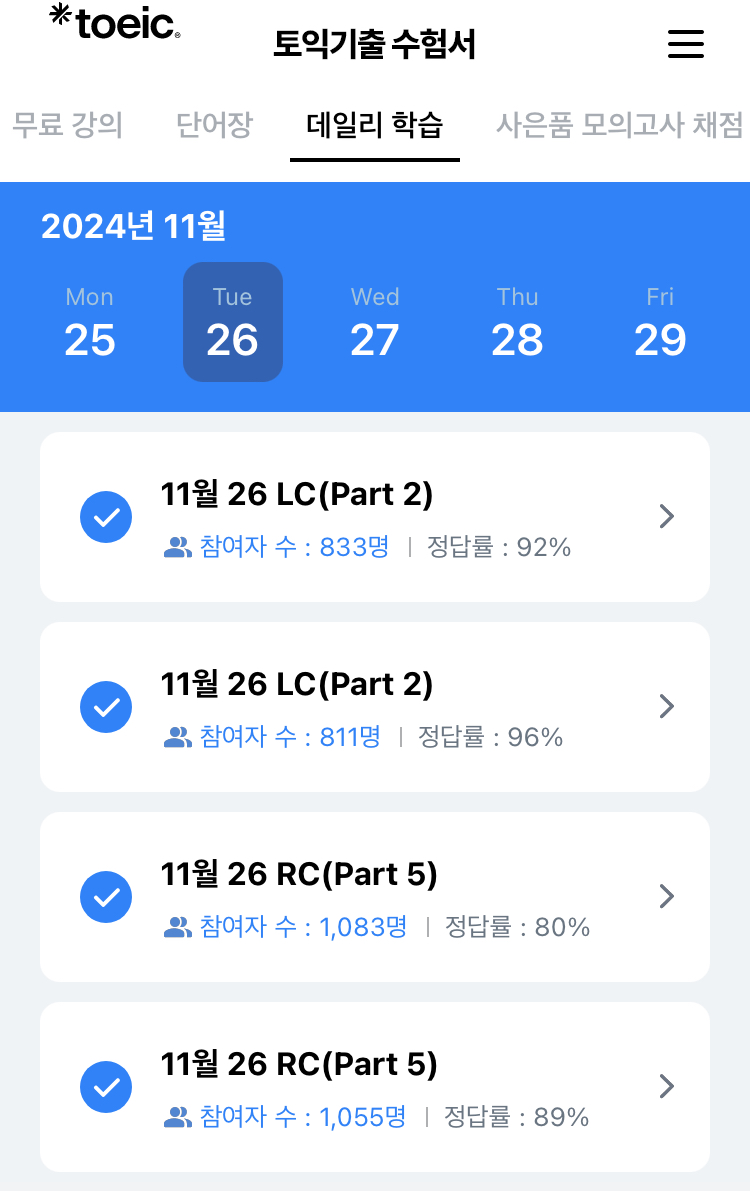Select Monday 25 in the calendar
The height and width of the screenshot is (1191, 750).
[x=90, y=323]
